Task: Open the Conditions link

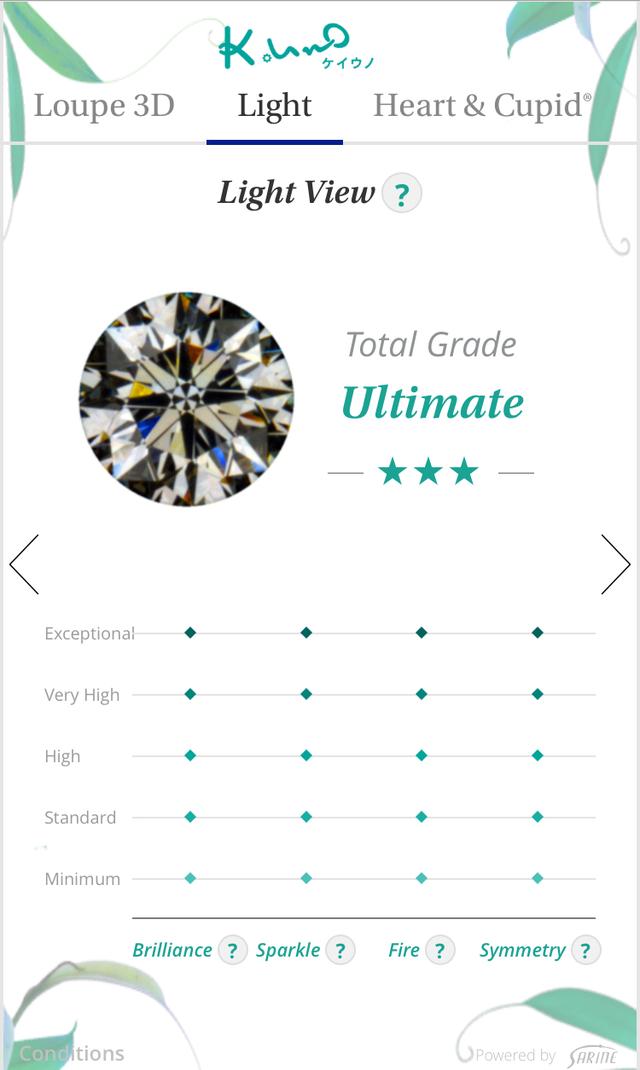Action: click(72, 1053)
